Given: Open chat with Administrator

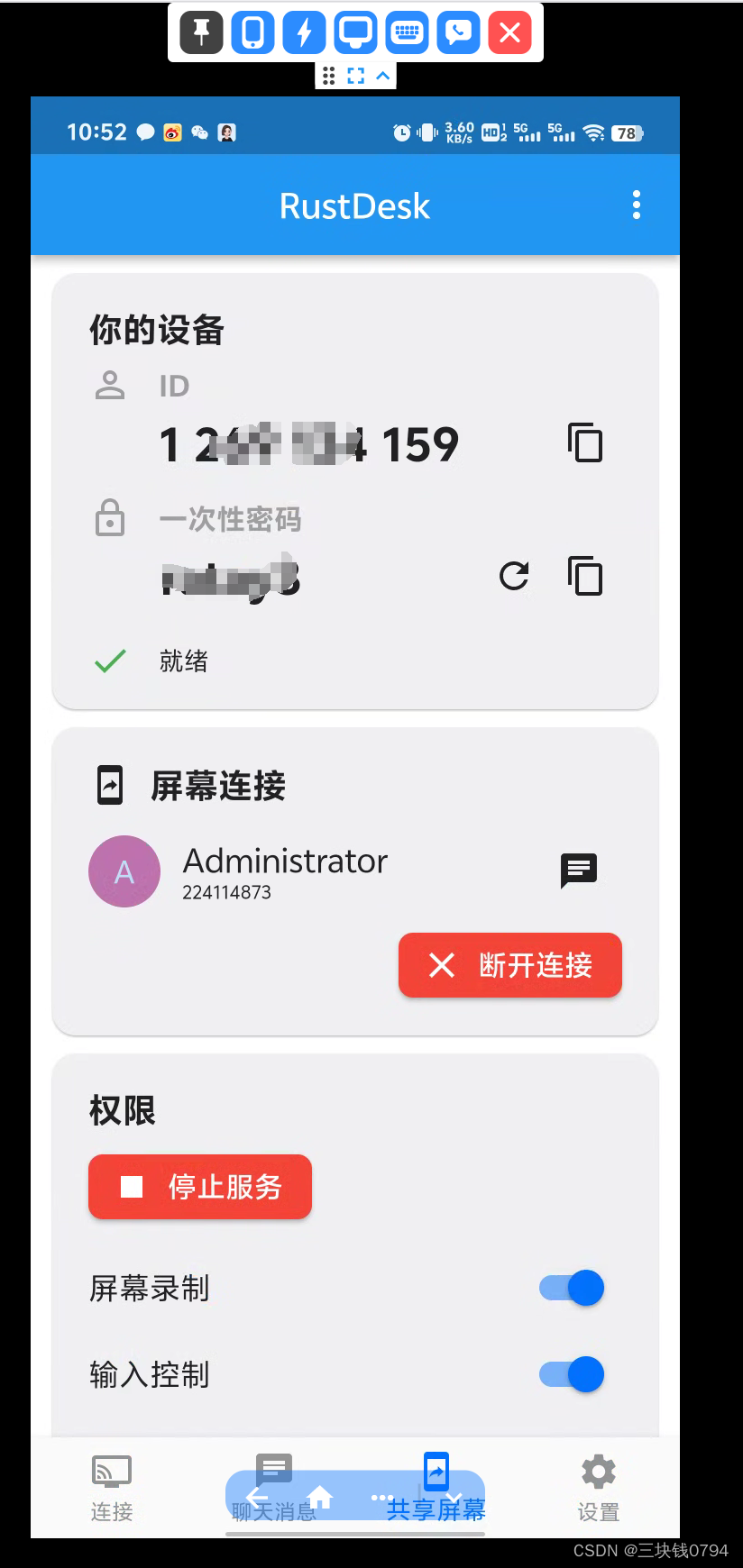Looking at the screenshot, I should 579,870.
